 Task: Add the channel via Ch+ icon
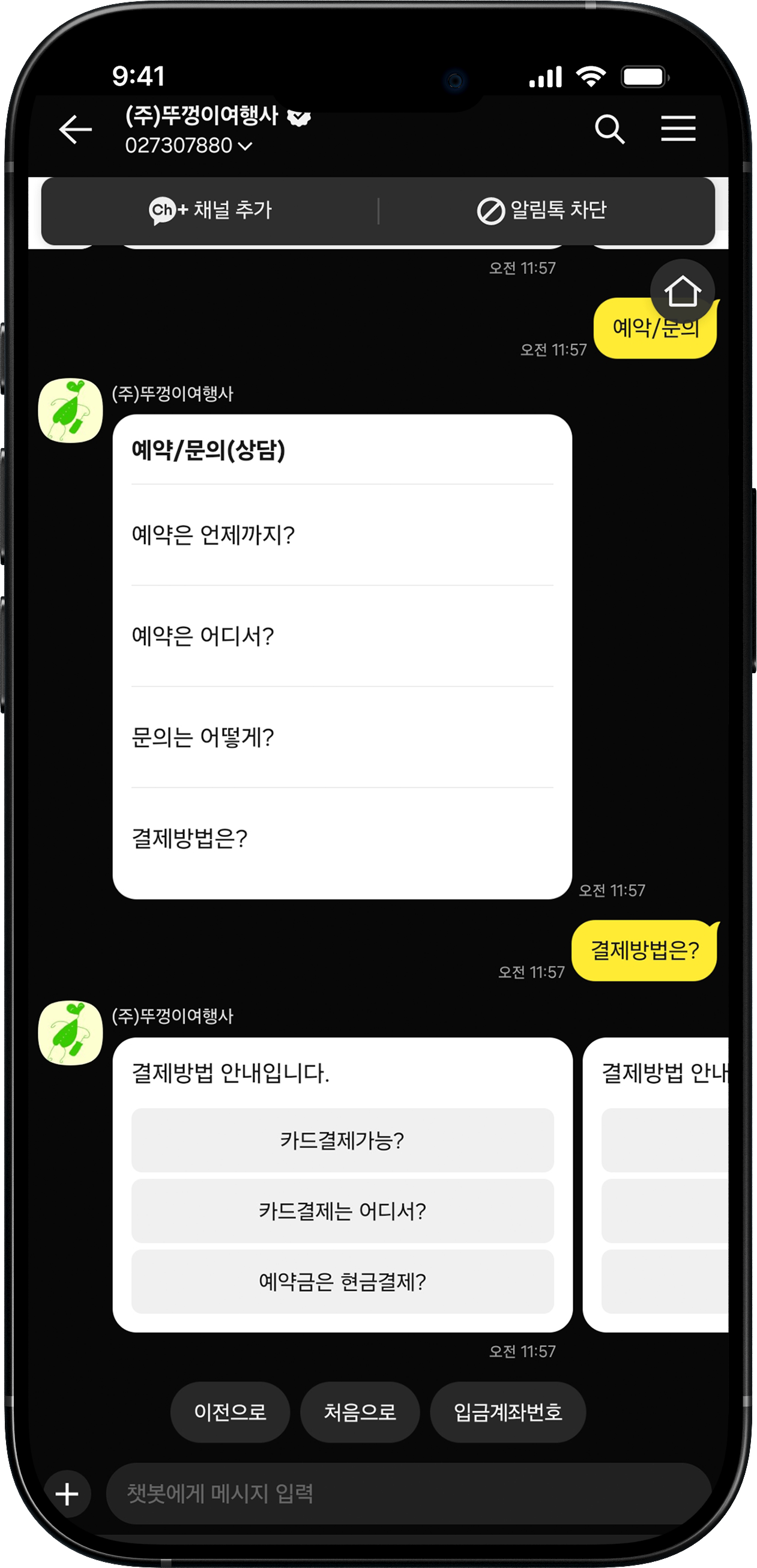point(211,210)
